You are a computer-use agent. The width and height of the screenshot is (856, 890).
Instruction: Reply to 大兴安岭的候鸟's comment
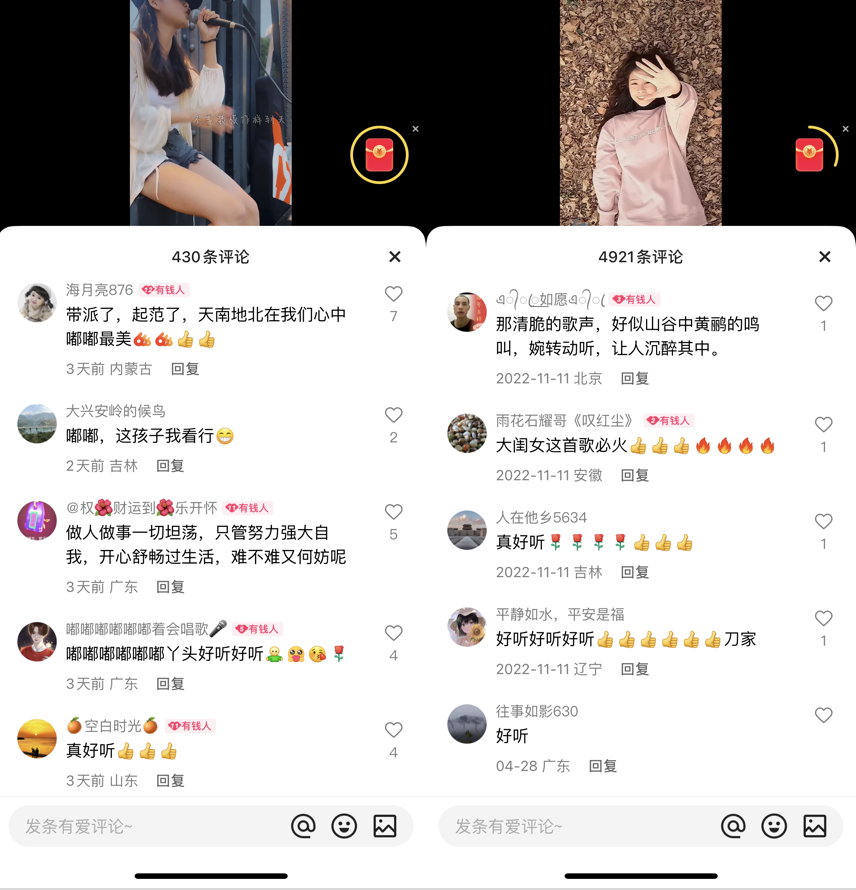(x=169, y=466)
